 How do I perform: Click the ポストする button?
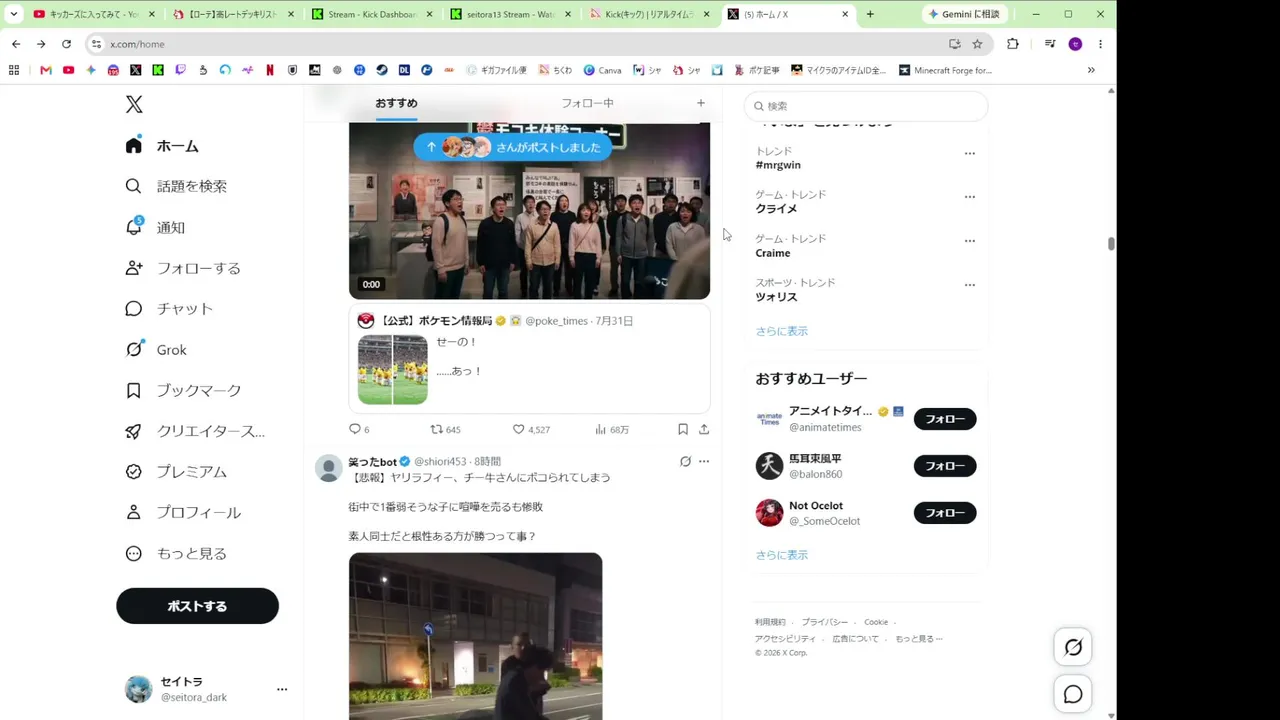[x=197, y=606]
